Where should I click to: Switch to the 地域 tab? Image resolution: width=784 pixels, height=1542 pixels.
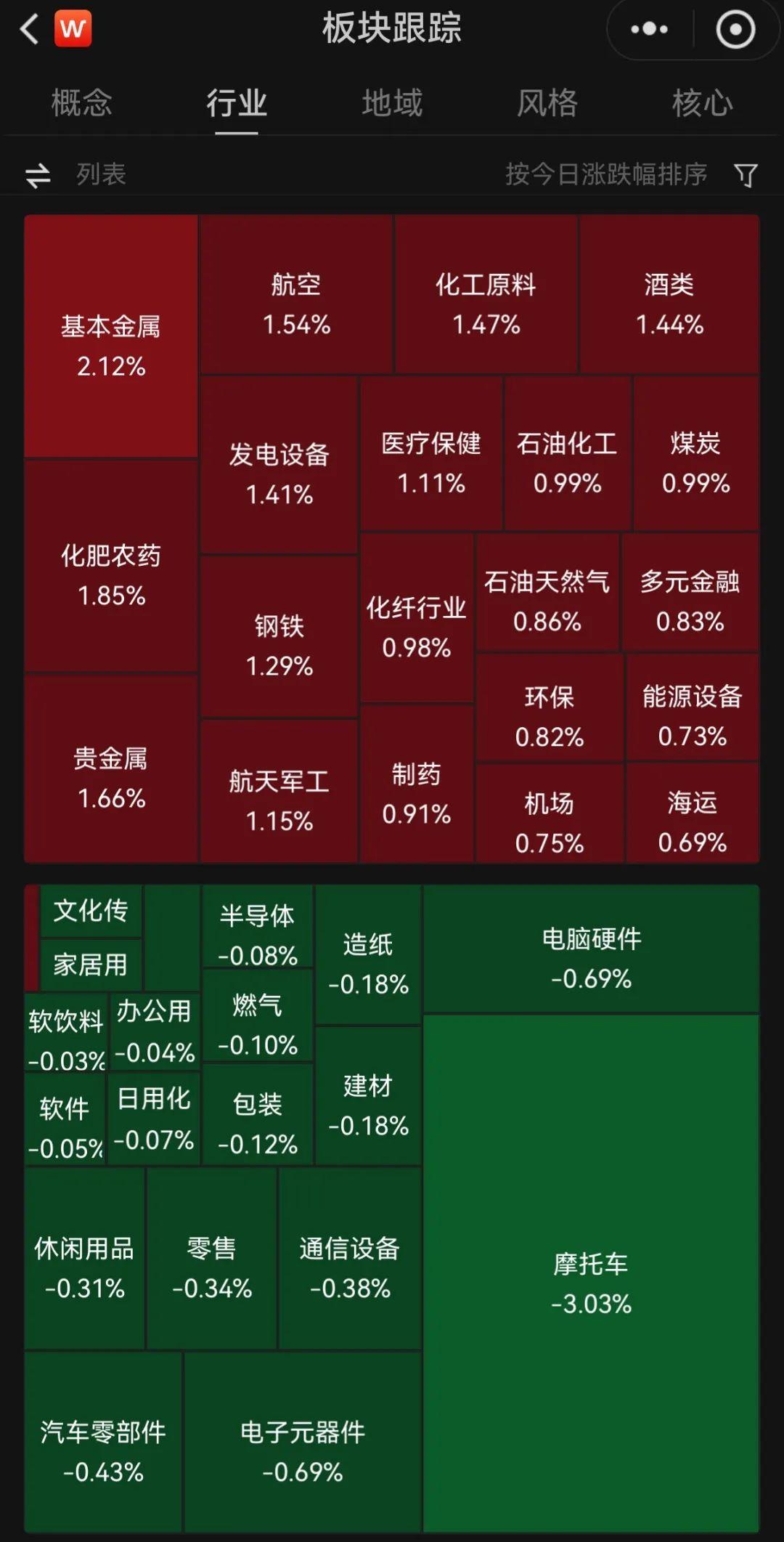[392, 102]
